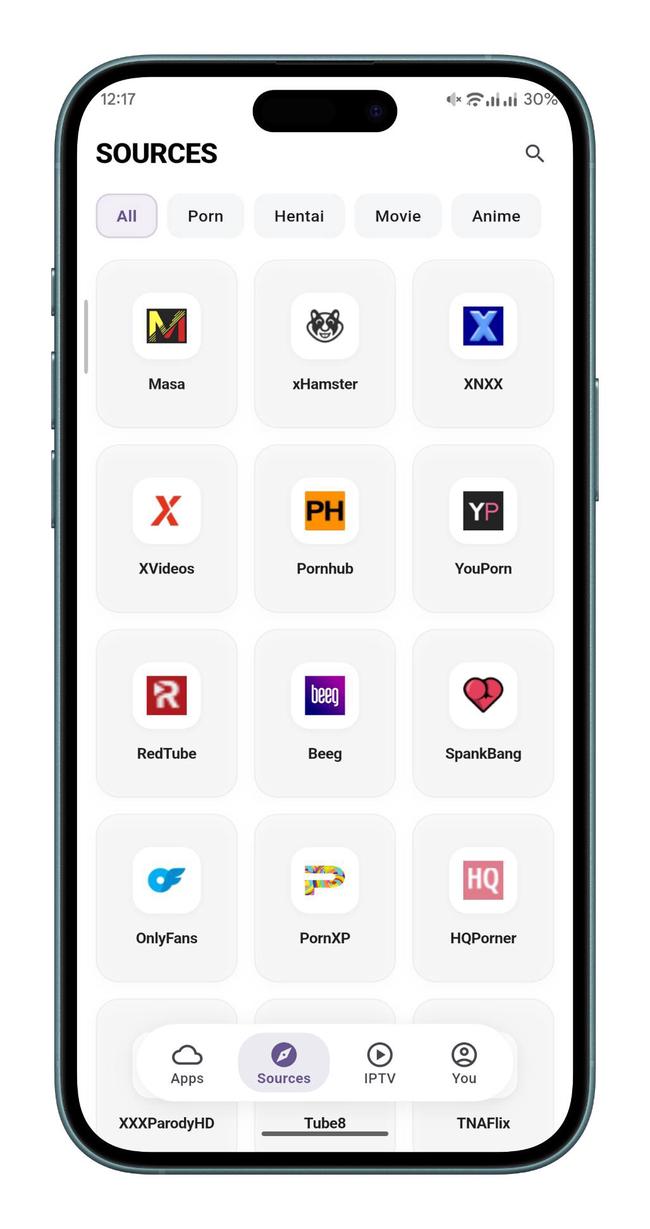The height and width of the screenshot is (1229, 650).
Task: Tap the Sources tab
Action: 284,1063
